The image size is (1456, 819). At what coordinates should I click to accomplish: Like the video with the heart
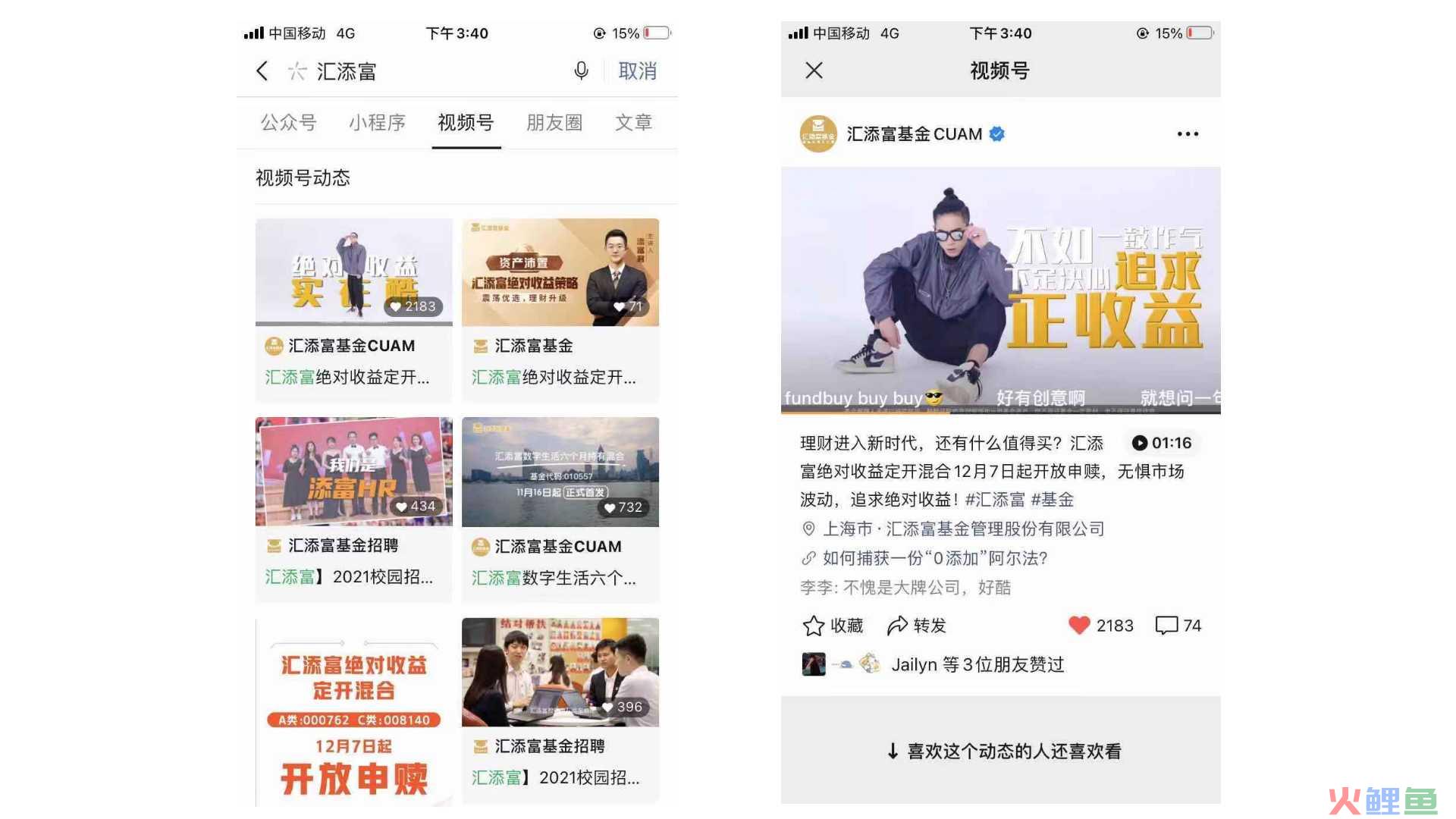(x=1079, y=626)
